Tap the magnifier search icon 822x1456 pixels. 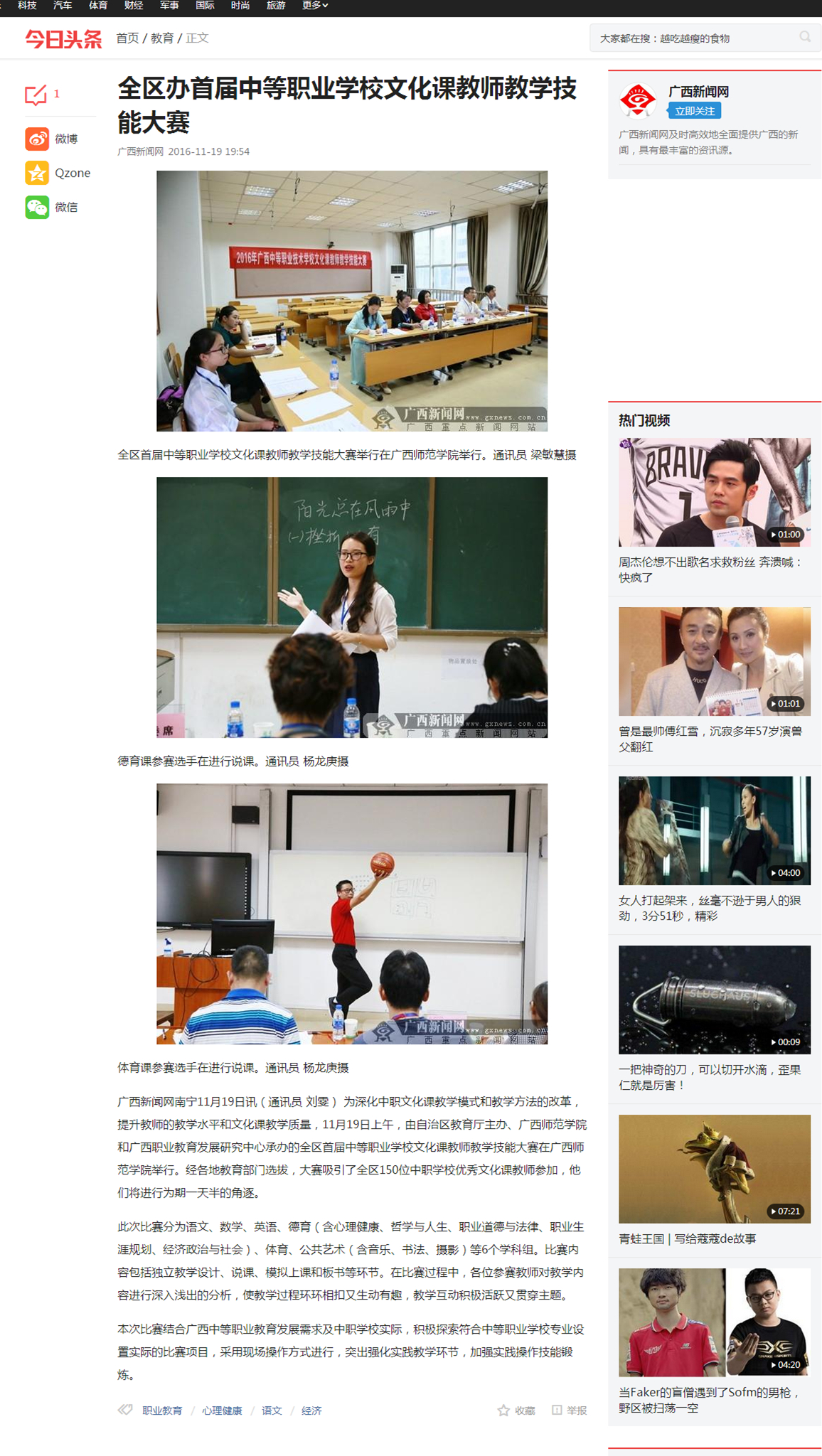805,37
